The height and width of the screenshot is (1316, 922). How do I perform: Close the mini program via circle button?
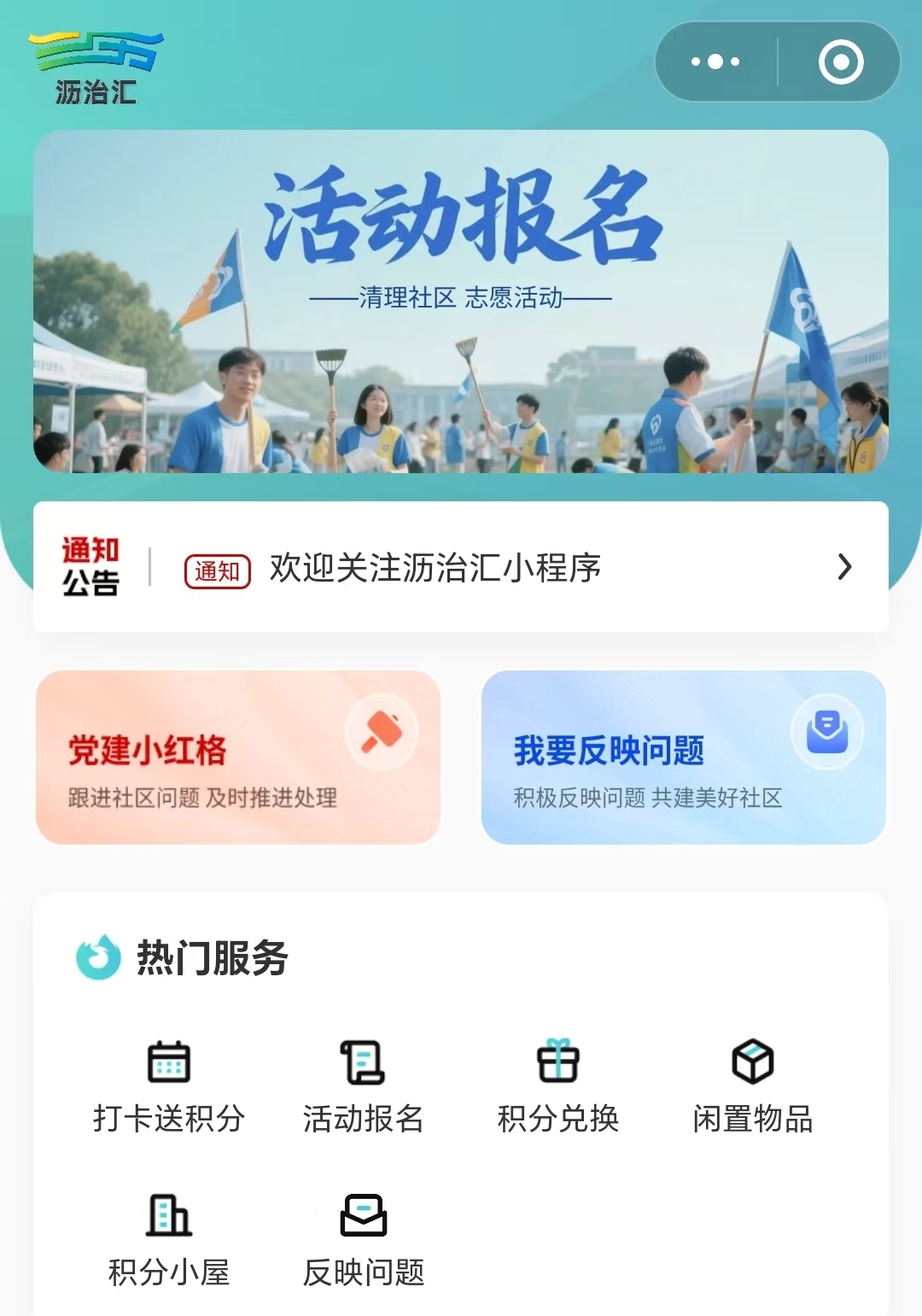point(841,61)
